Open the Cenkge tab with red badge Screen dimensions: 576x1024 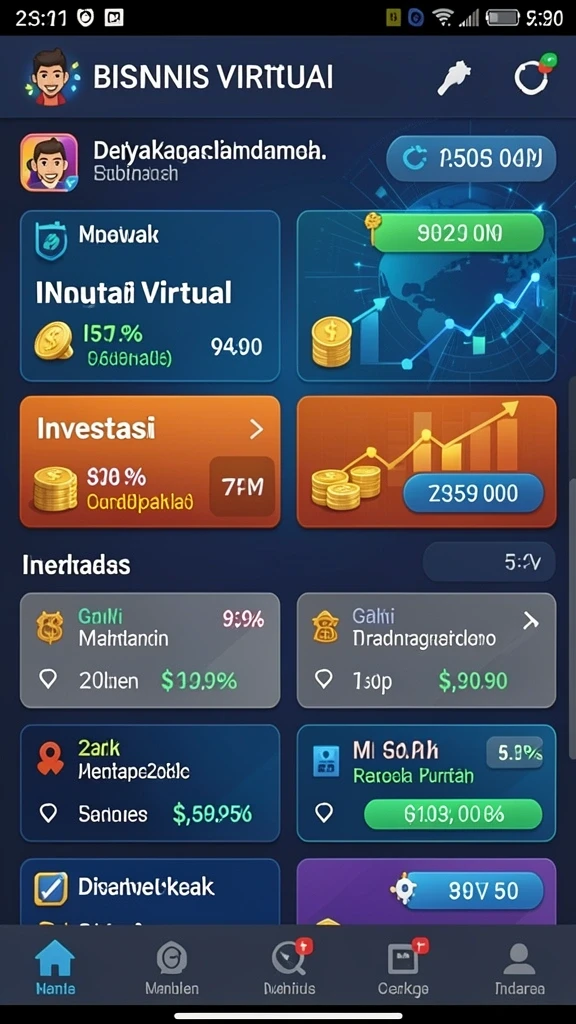[404, 967]
